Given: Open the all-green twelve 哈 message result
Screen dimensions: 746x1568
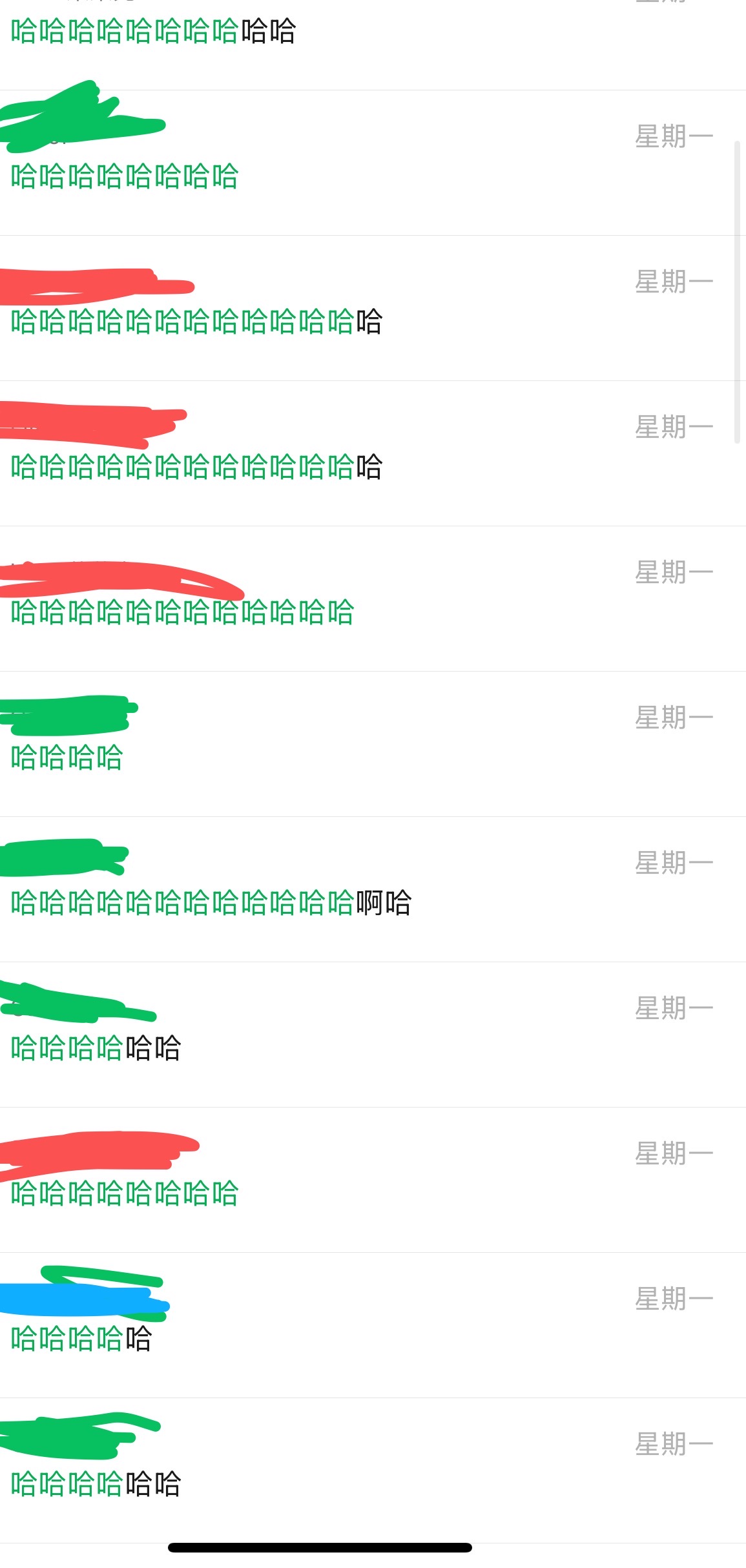Looking at the screenshot, I should tap(373, 599).
